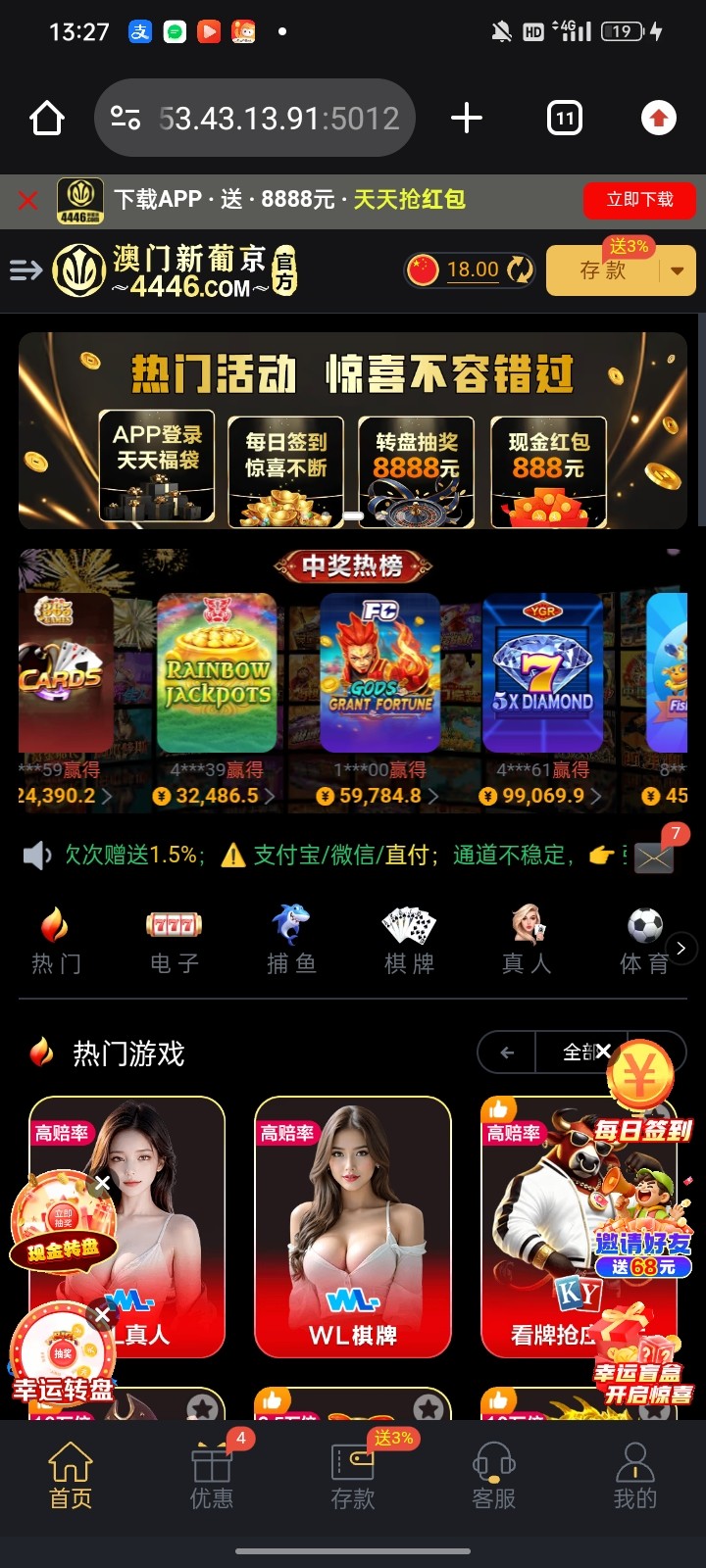Dismiss the download APP banner
The image size is (706, 1568).
point(28,201)
